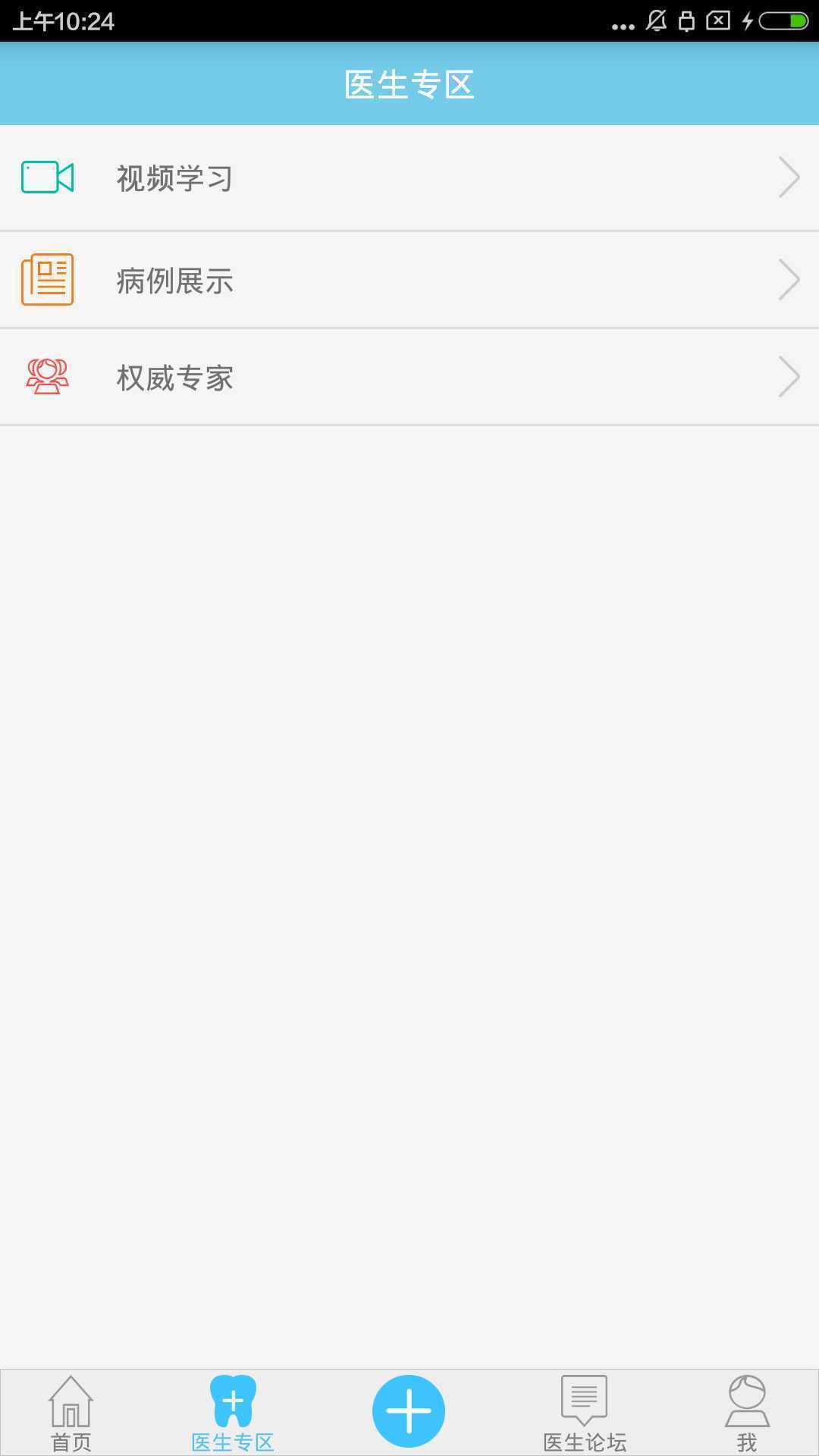Switch to the 首页 home tab

(x=71, y=1414)
